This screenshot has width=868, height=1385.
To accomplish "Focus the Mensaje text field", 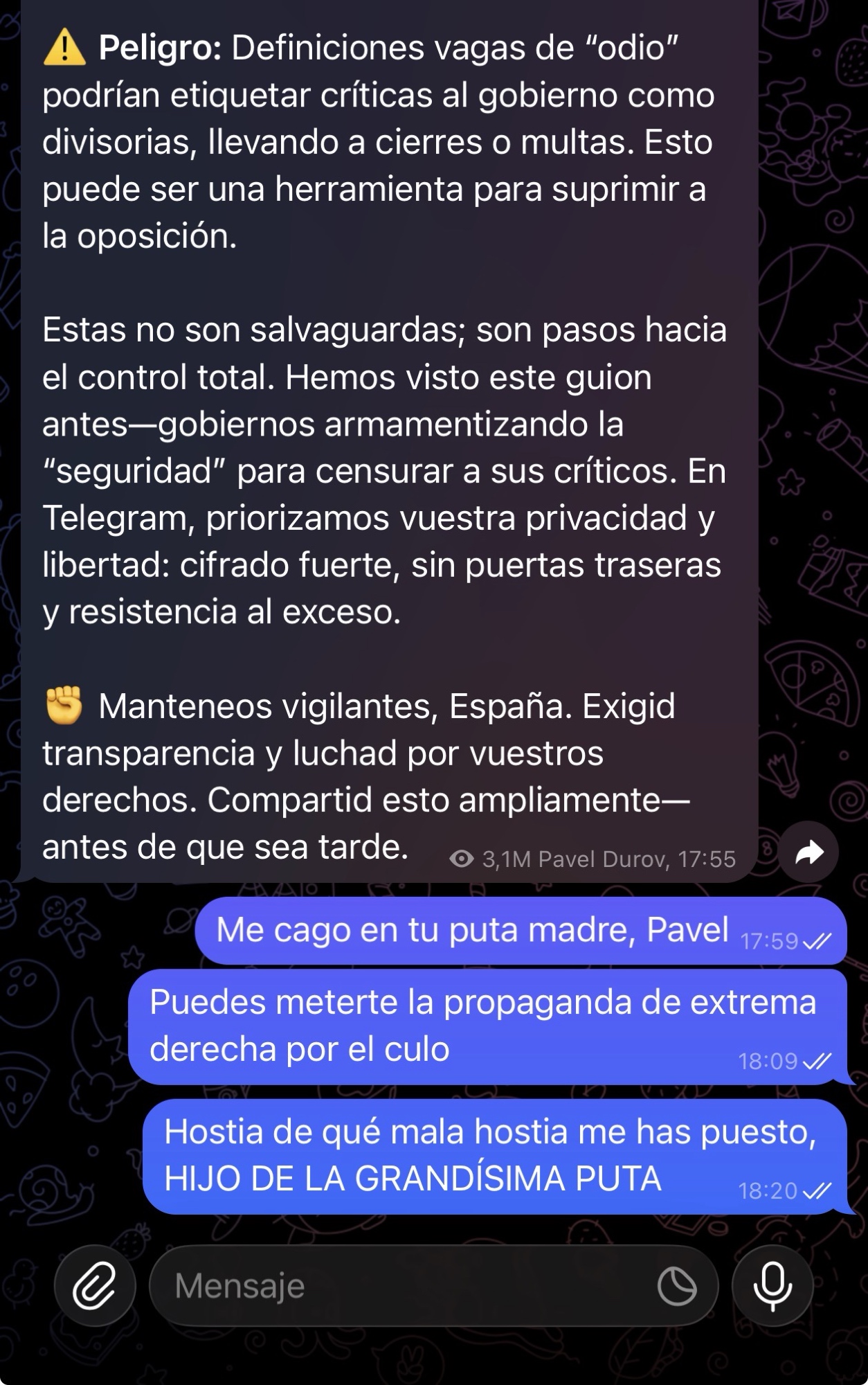I will [401, 1286].
